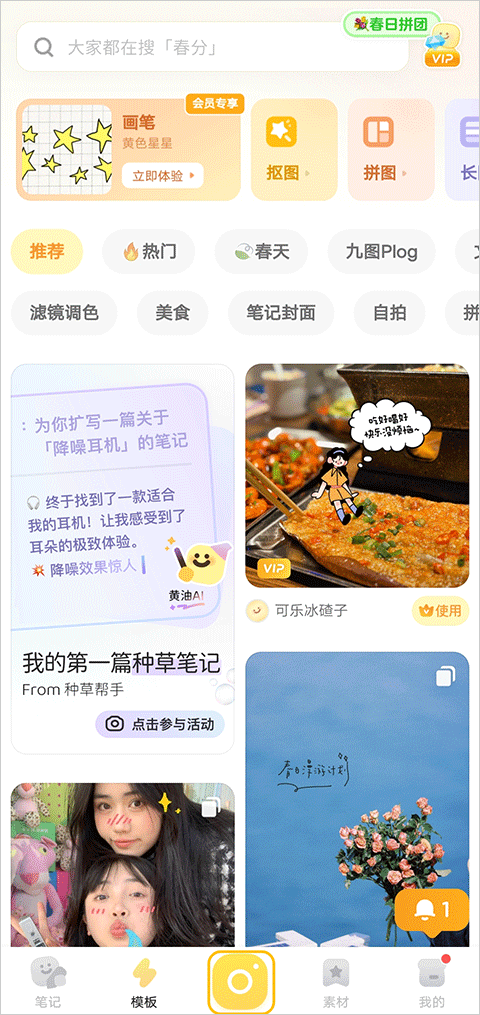Open the 拼图 tool
This screenshot has height=1015, width=480.
391,150
